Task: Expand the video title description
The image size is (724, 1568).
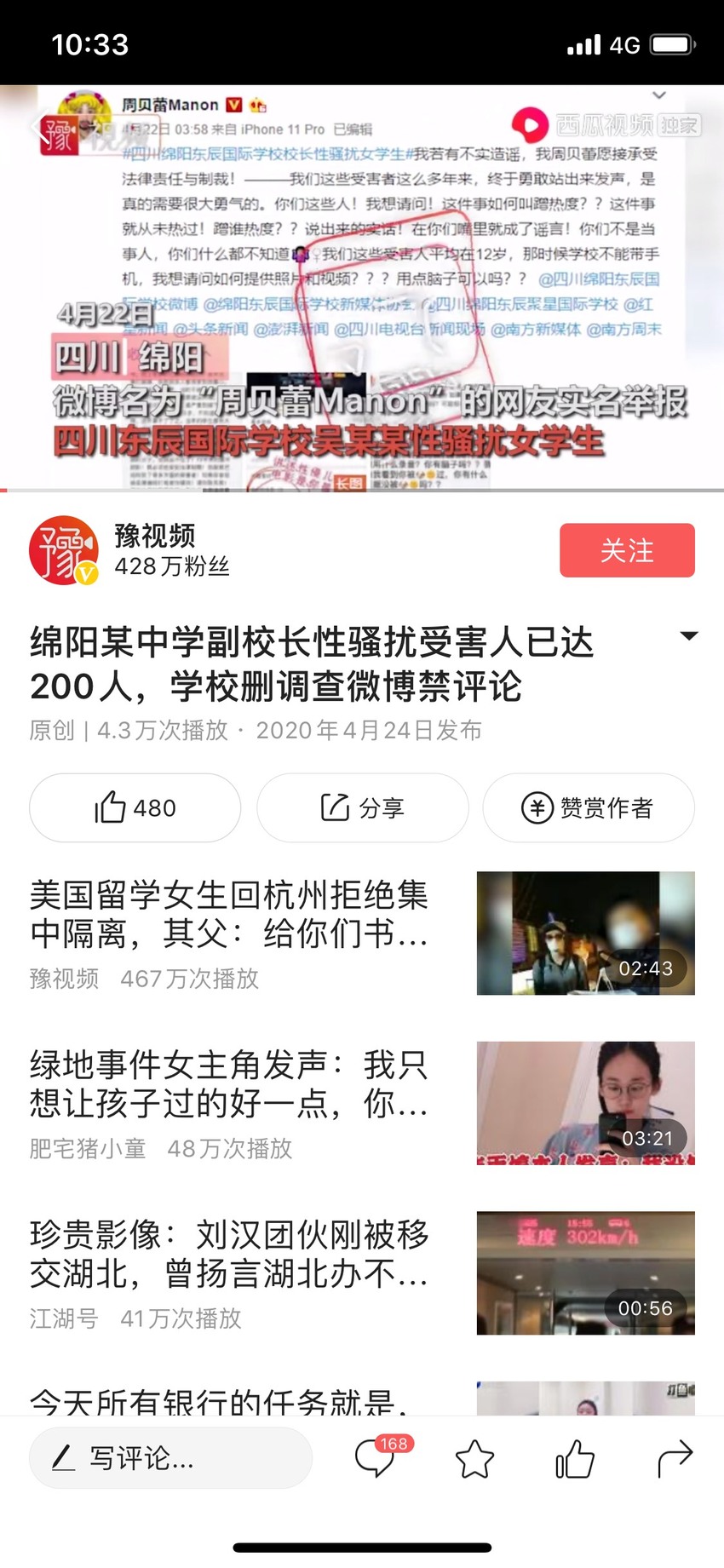Action: (x=688, y=635)
